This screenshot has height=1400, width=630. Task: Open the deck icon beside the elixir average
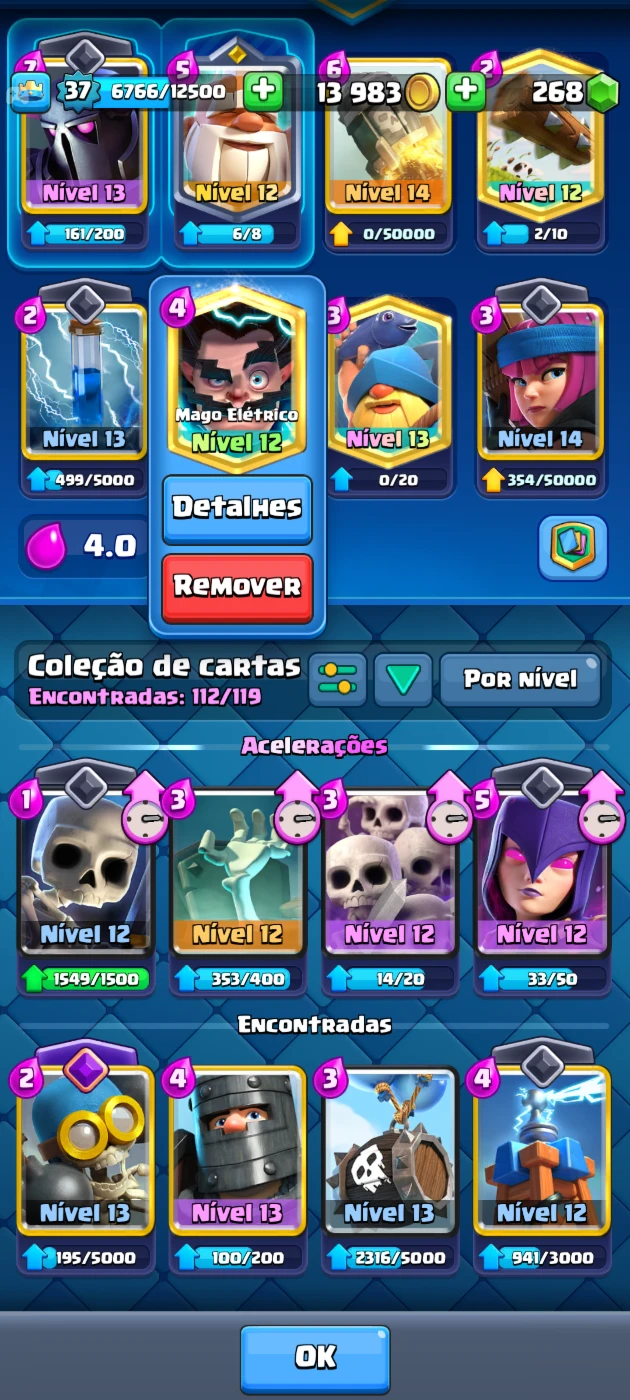573,548
